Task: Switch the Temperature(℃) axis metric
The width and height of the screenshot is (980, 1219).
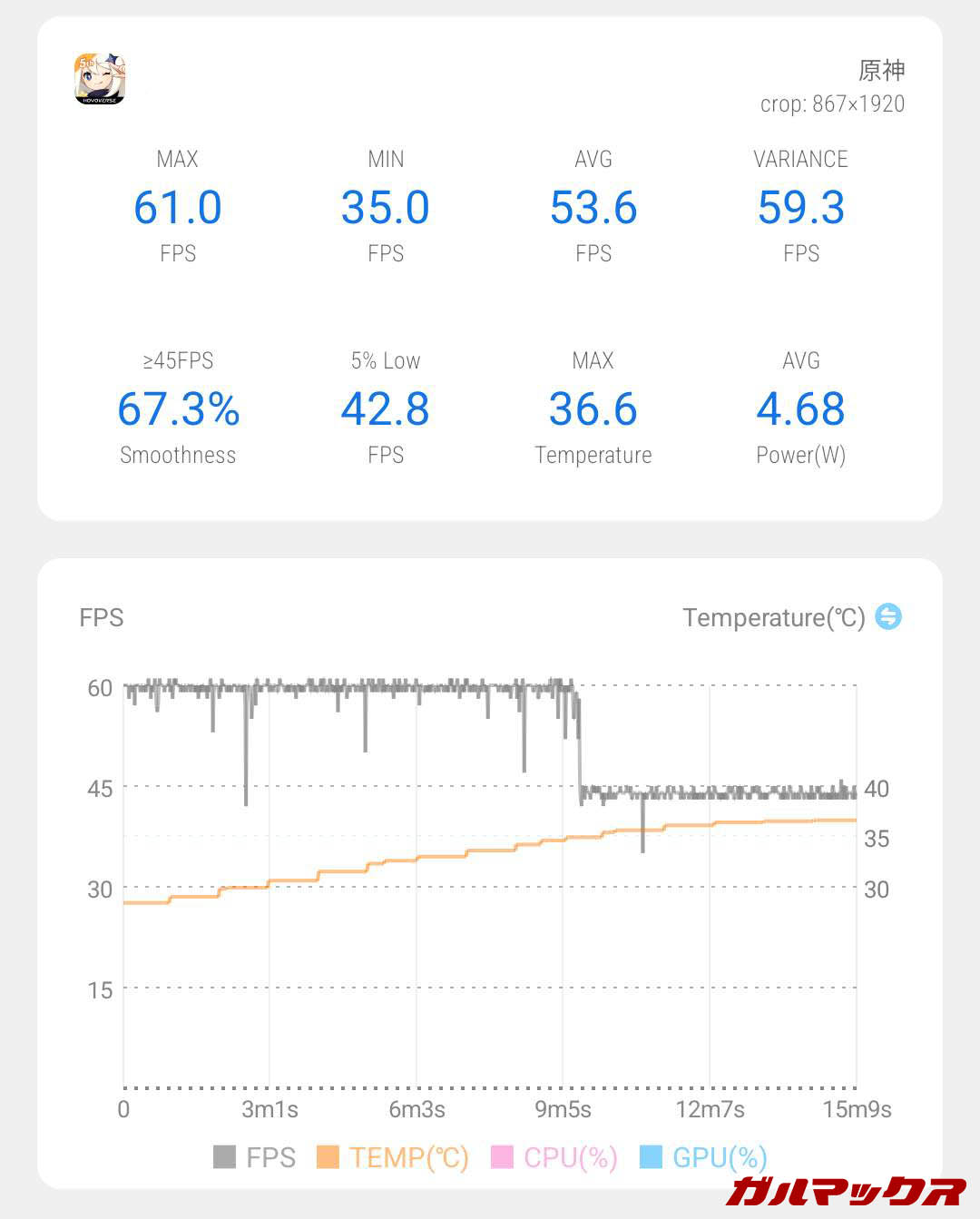Action: 887,617
